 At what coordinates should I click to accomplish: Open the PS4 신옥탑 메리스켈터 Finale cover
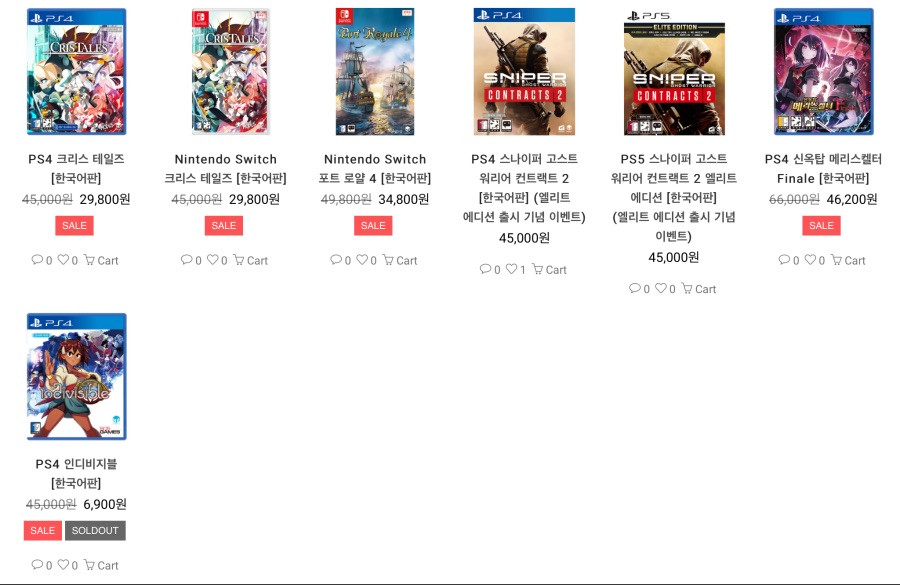823,72
